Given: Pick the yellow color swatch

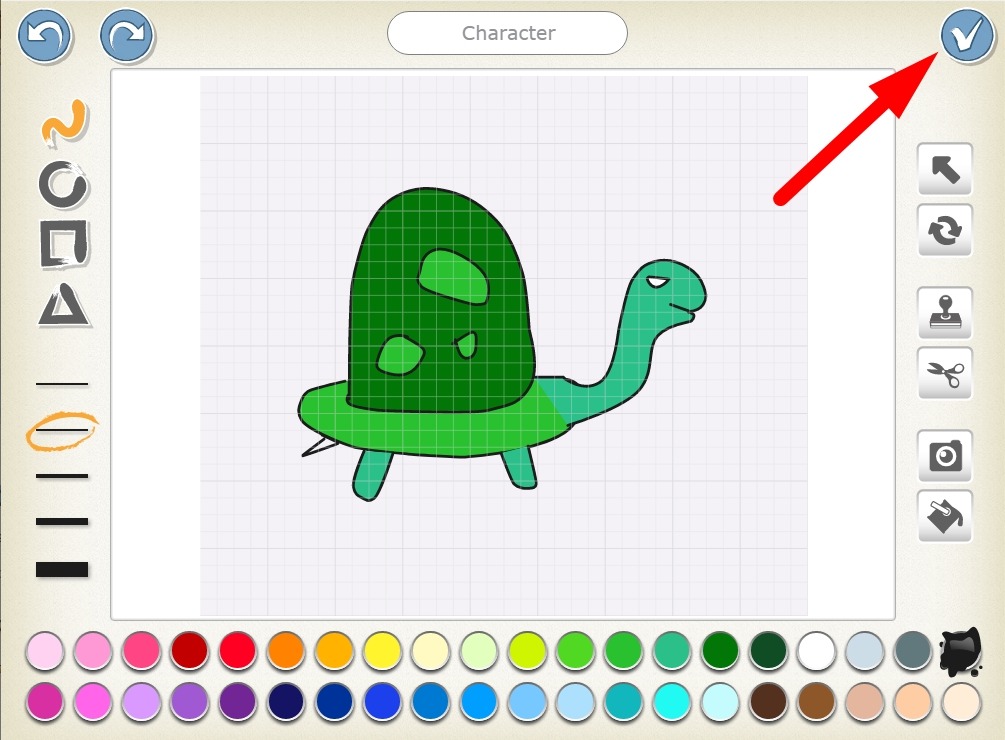Looking at the screenshot, I should coord(381,650).
